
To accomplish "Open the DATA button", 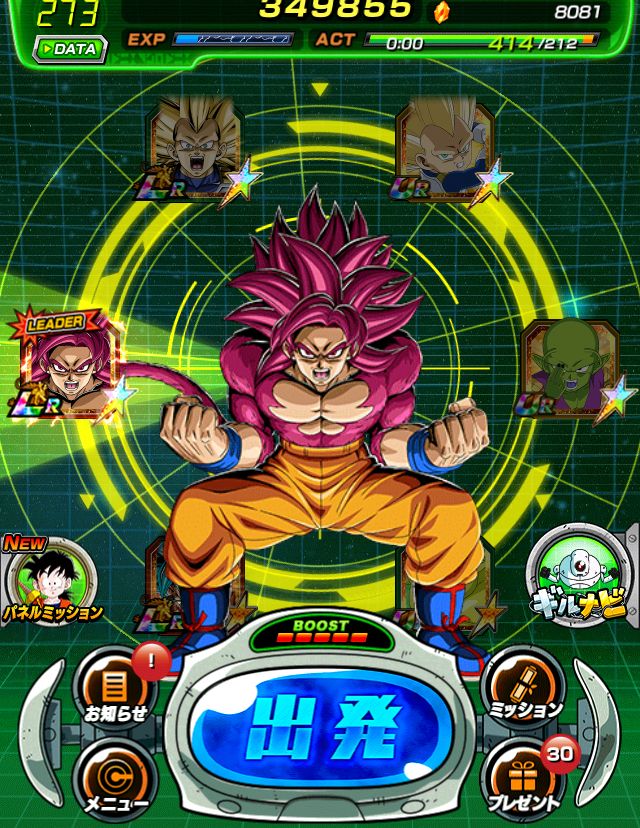I will point(68,47).
